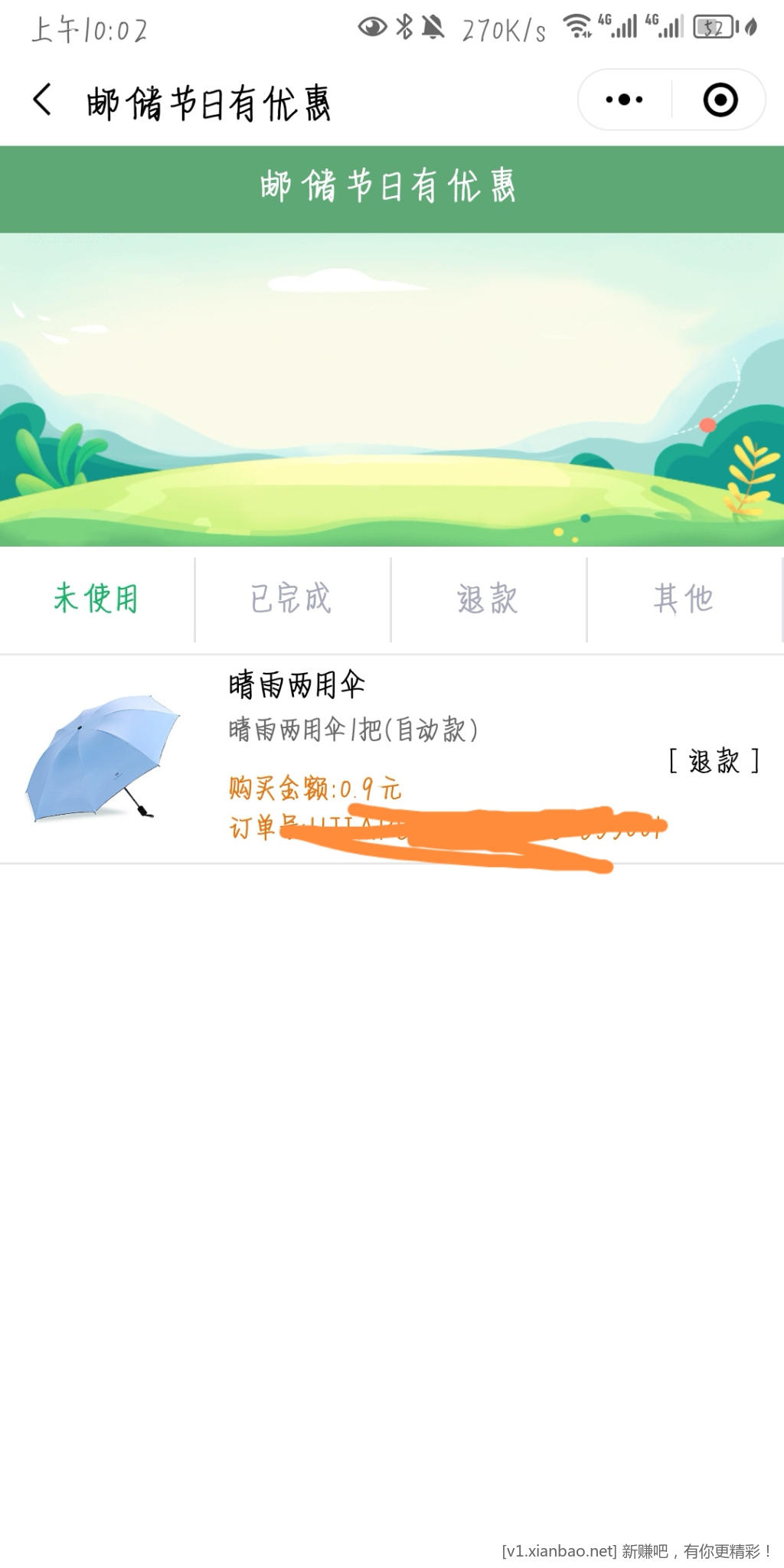
Task: Open the 晴雨两用伞 order item
Action: pos(296,684)
